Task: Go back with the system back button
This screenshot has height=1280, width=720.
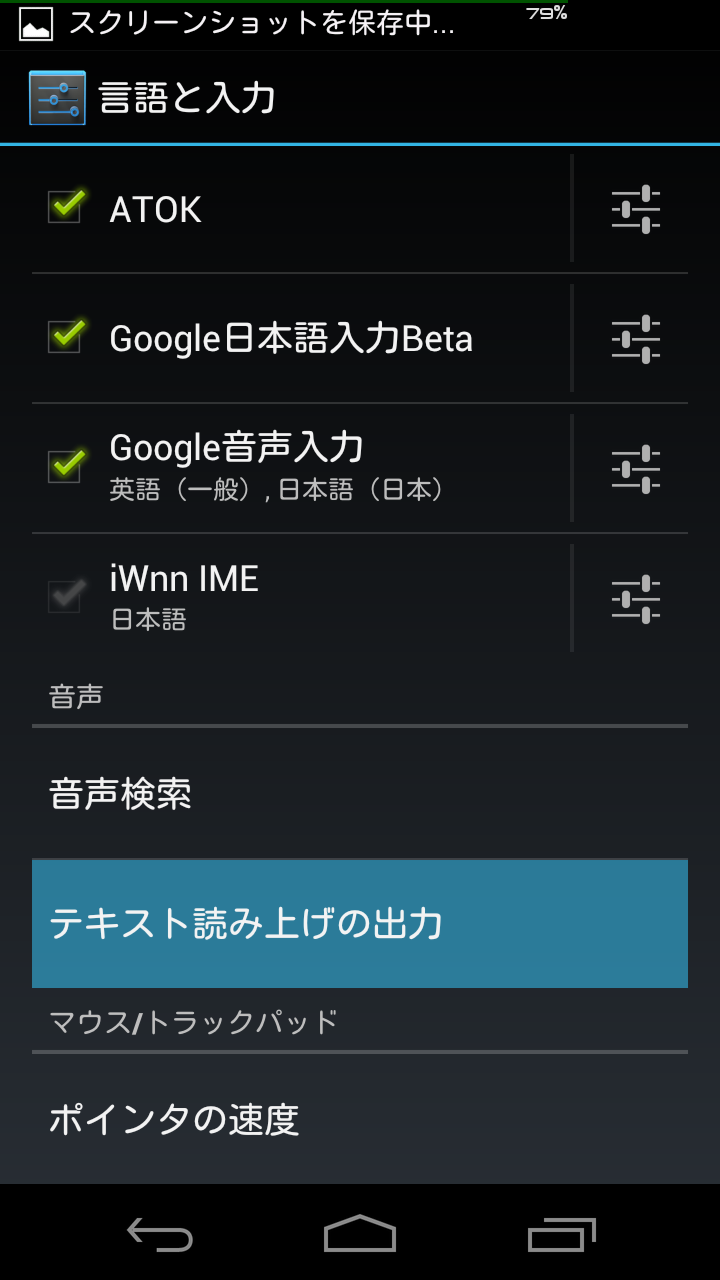Action: (160, 1233)
